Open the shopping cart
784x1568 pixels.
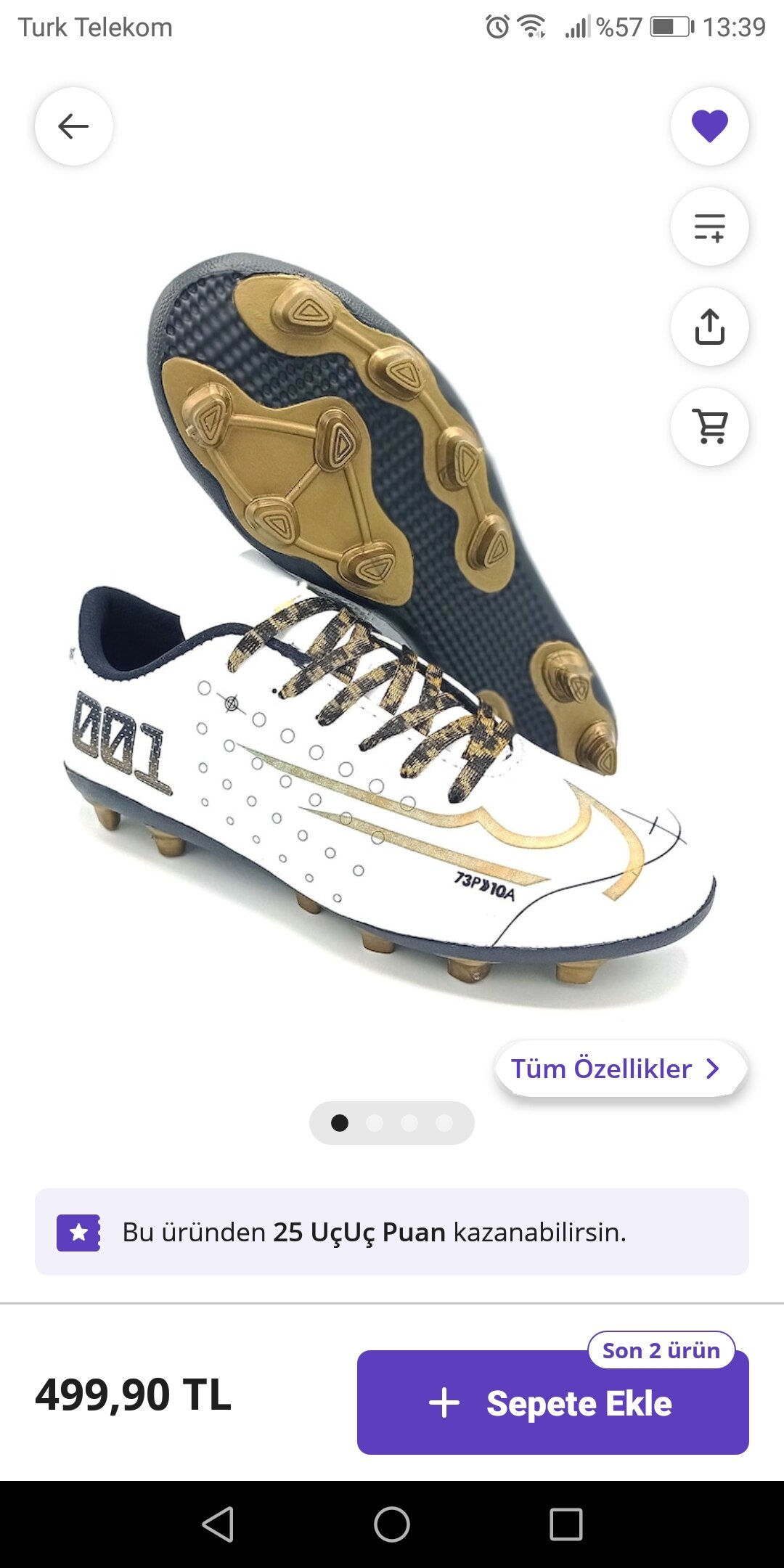coord(709,427)
